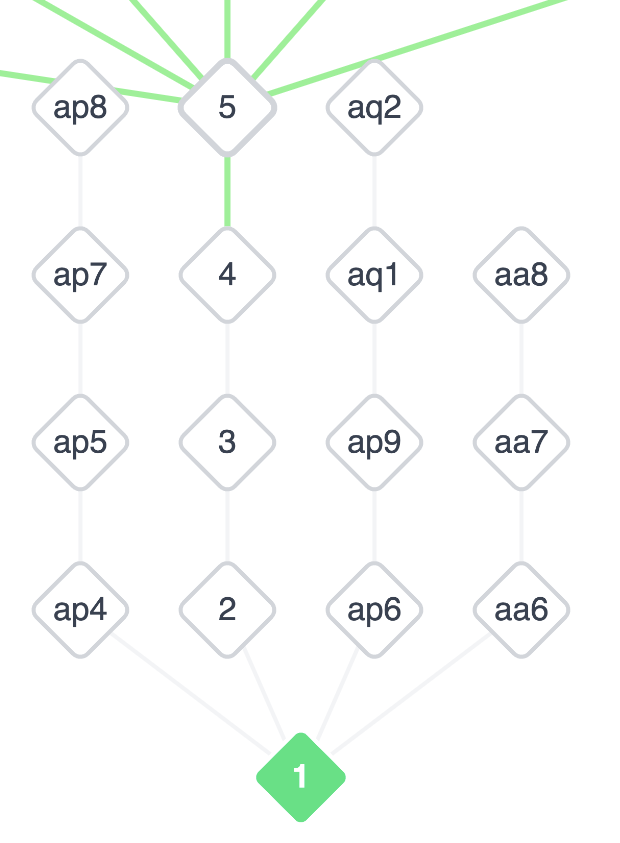620x843 pixels.
Task: Open node 5
Action: click(x=227, y=107)
